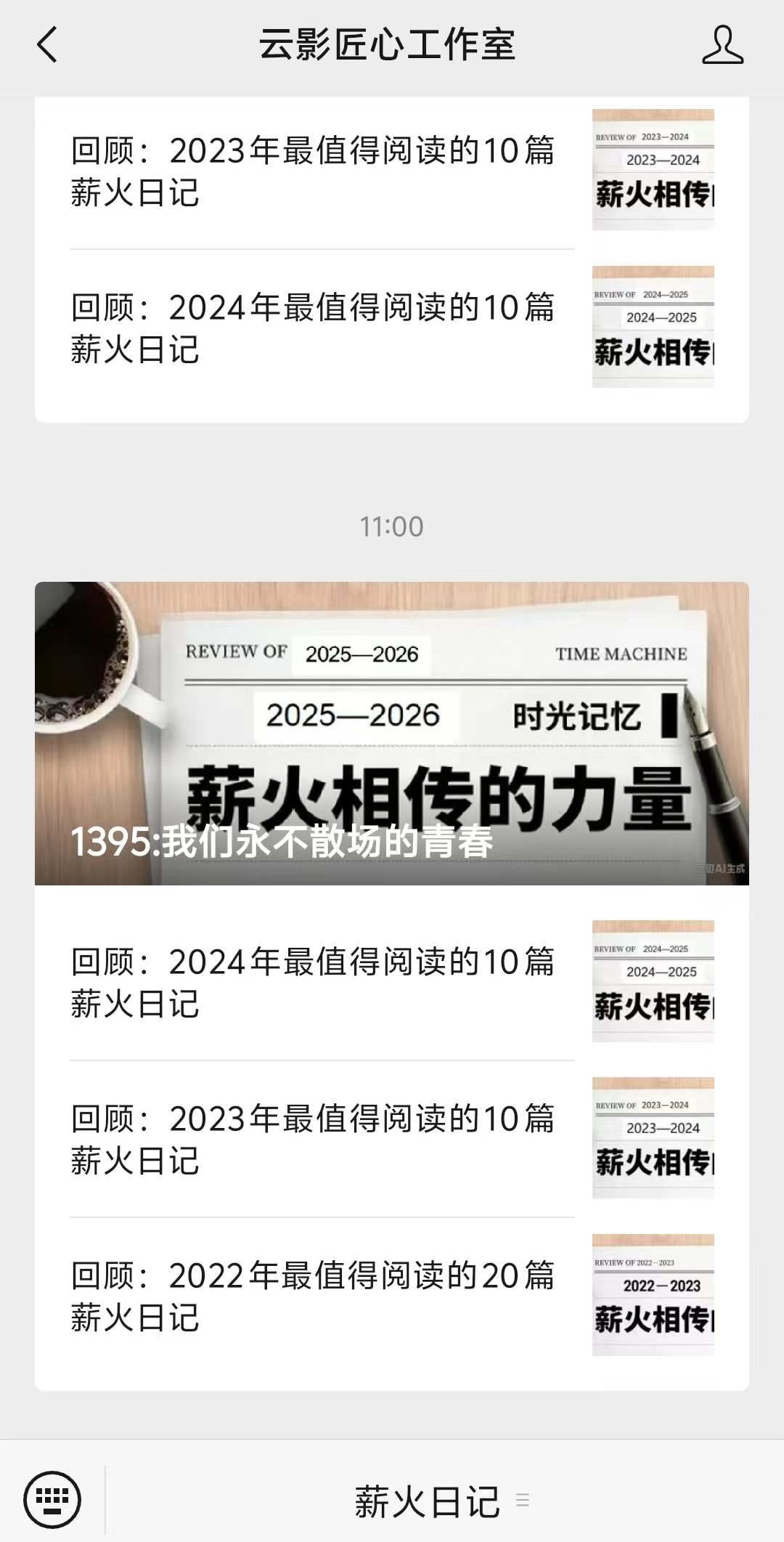The height and width of the screenshot is (1542, 784).
Task: Go back from 云影匠心工作室 chat
Action: tap(47, 45)
